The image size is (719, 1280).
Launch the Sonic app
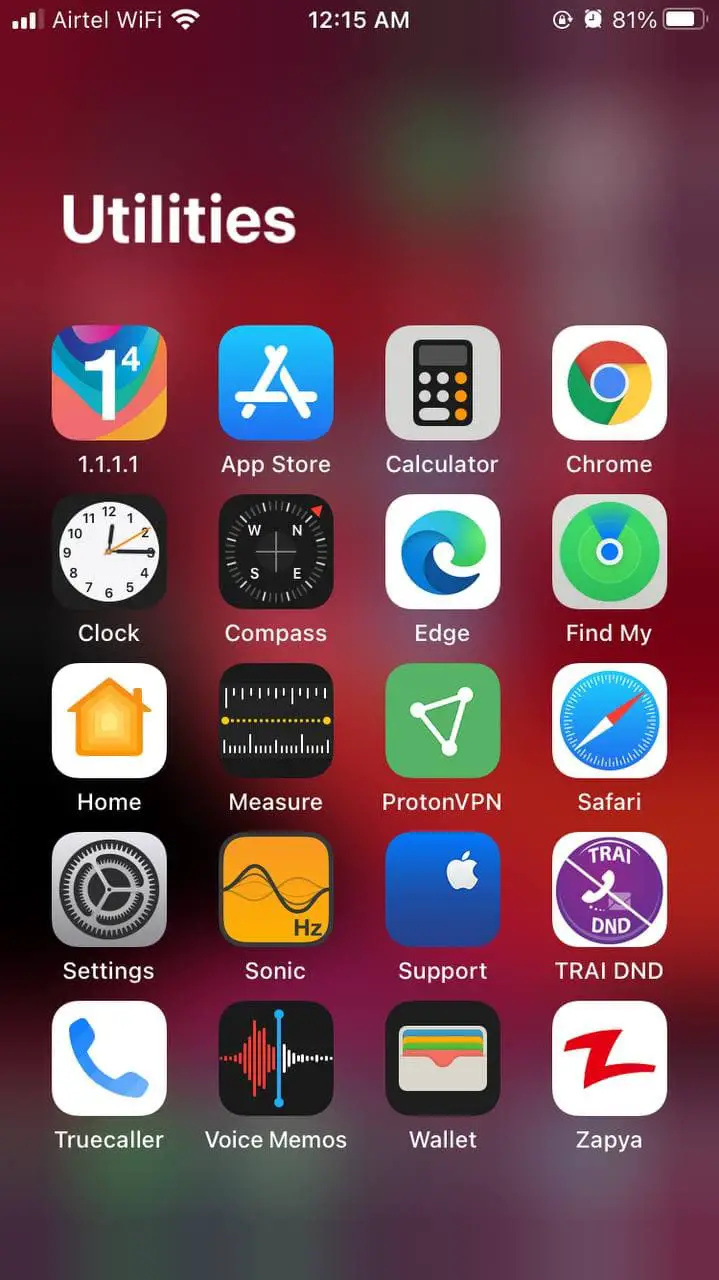[276, 889]
